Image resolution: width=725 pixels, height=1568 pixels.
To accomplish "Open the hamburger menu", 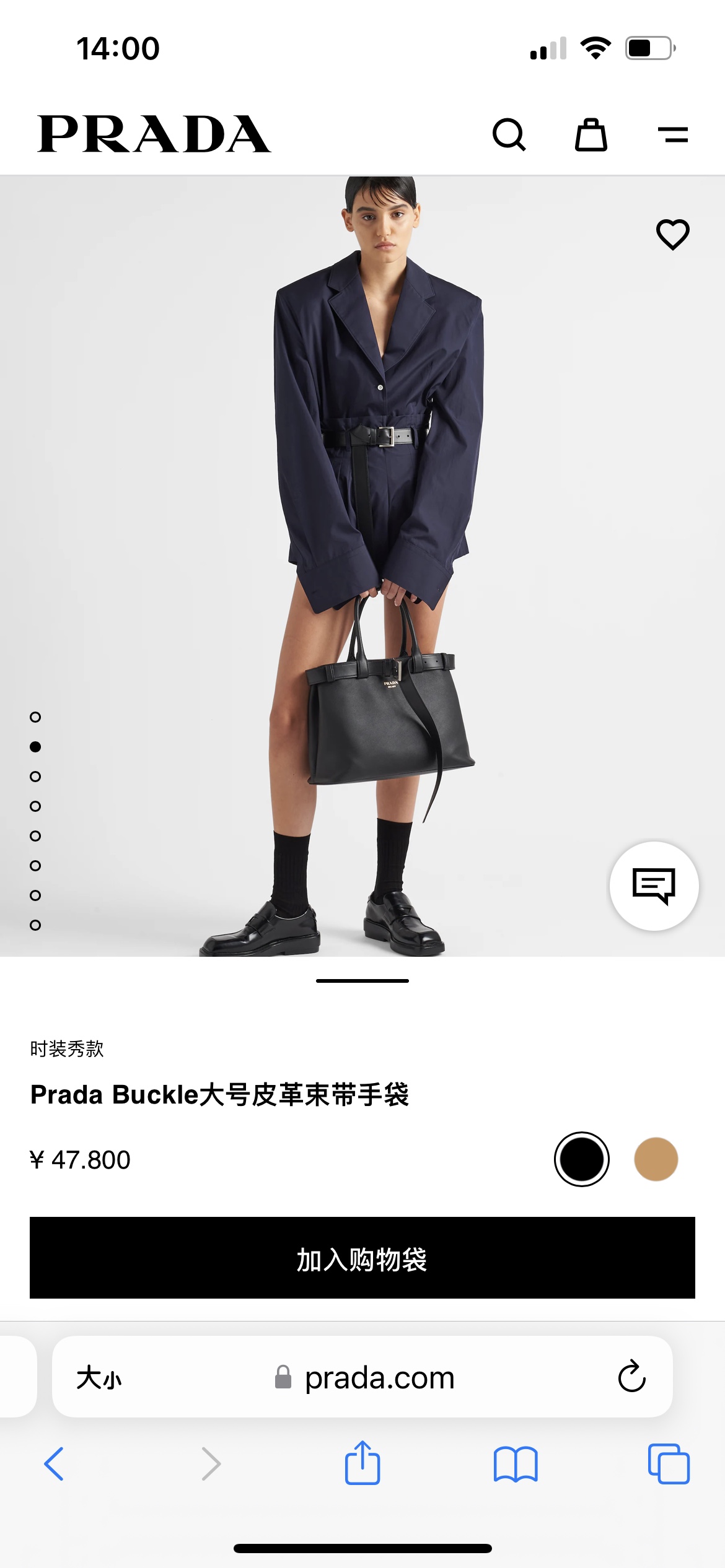I will click(673, 134).
